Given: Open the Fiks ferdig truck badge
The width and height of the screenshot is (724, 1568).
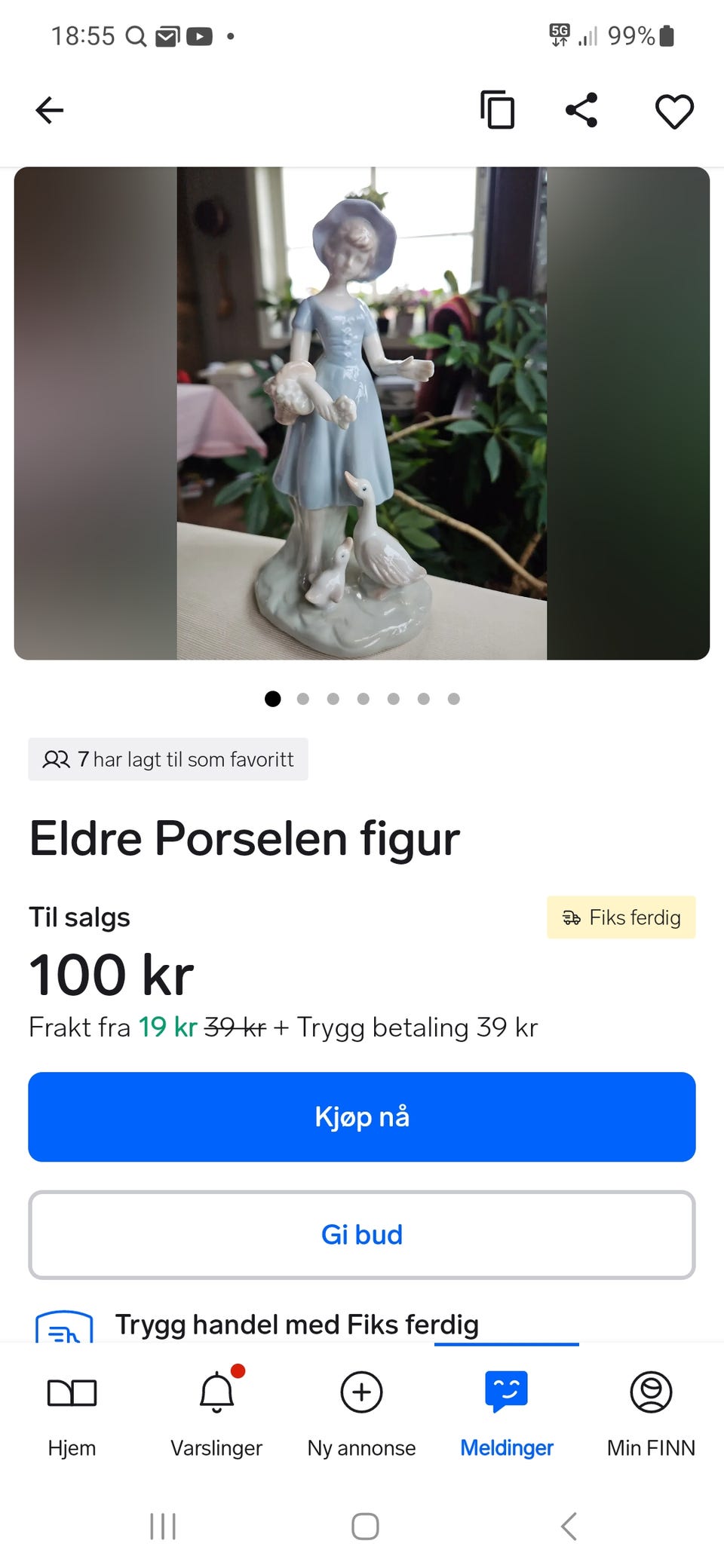Looking at the screenshot, I should [x=621, y=917].
